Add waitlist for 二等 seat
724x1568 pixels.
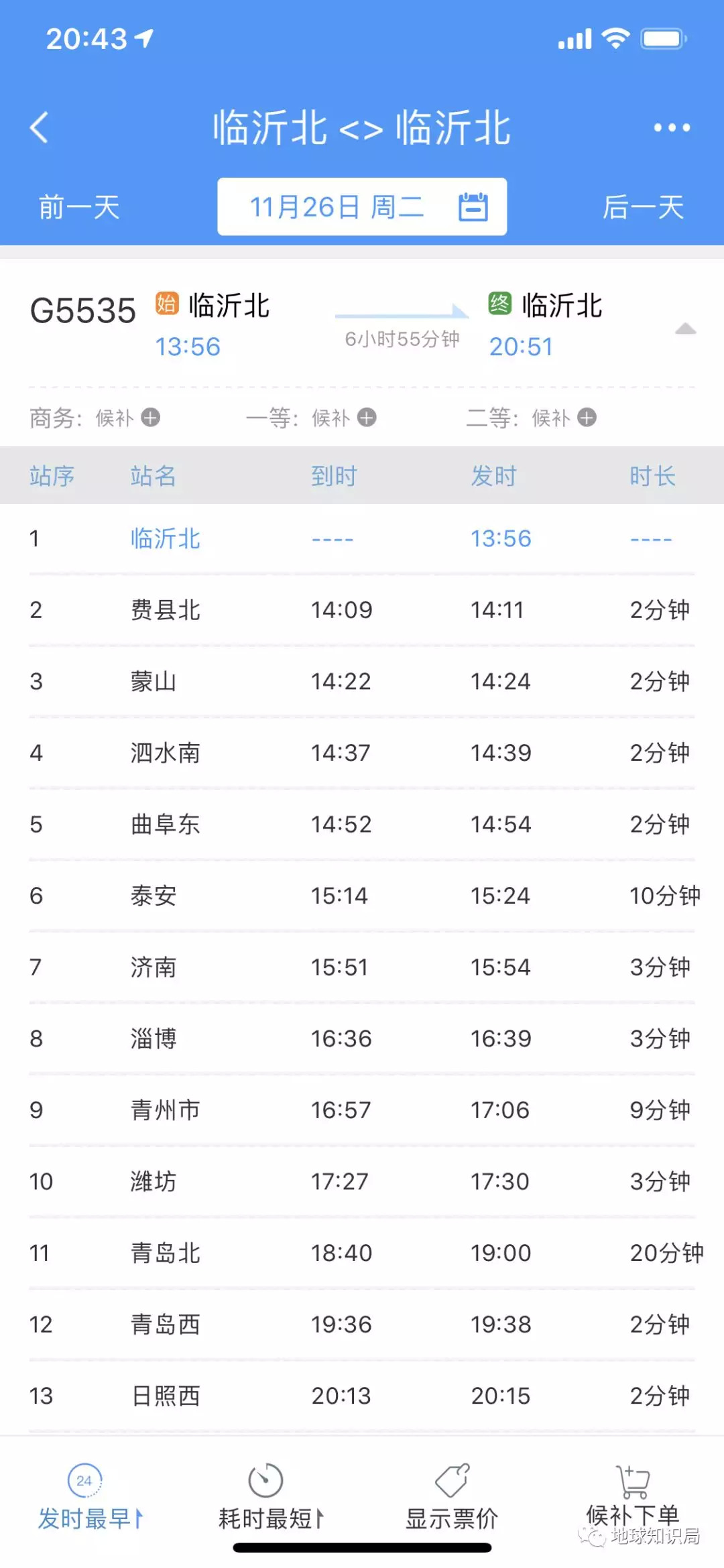coord(587,418)
